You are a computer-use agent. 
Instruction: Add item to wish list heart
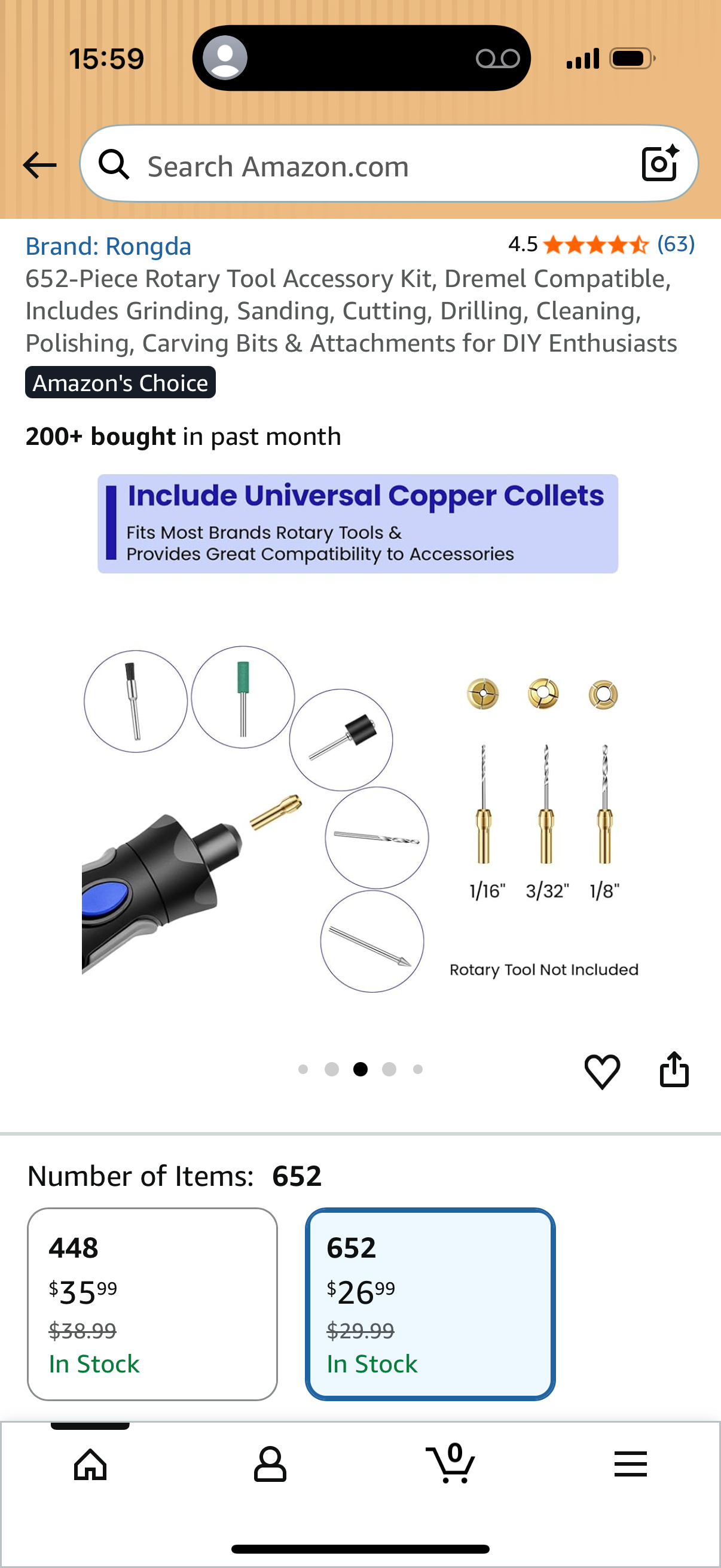coord(602,1070)
